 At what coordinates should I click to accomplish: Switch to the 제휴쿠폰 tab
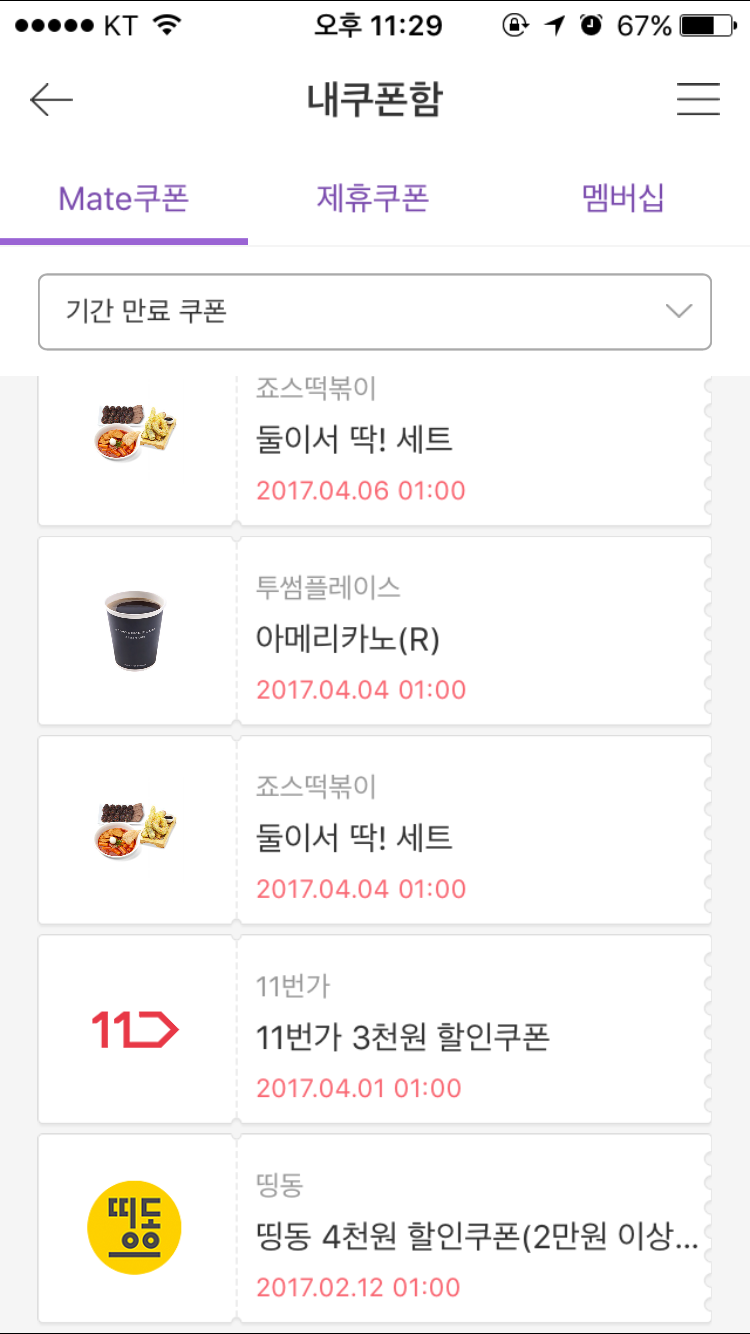point(373,199)
